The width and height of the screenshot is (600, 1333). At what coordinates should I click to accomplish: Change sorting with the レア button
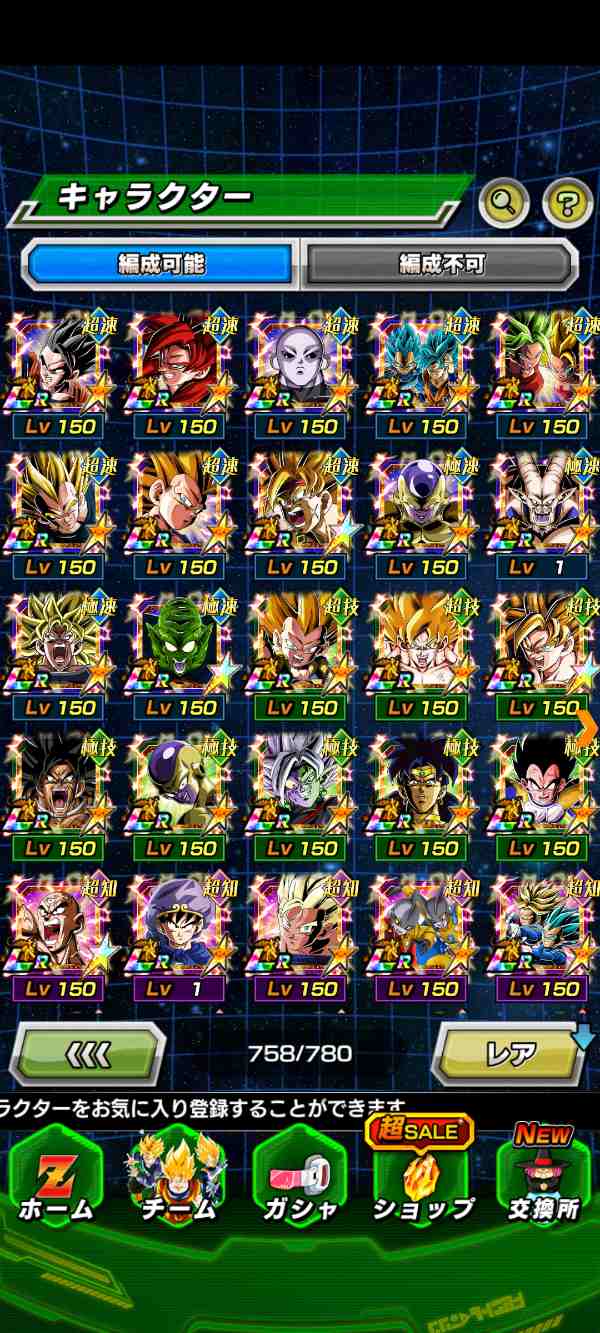(x=510, y=1054)
